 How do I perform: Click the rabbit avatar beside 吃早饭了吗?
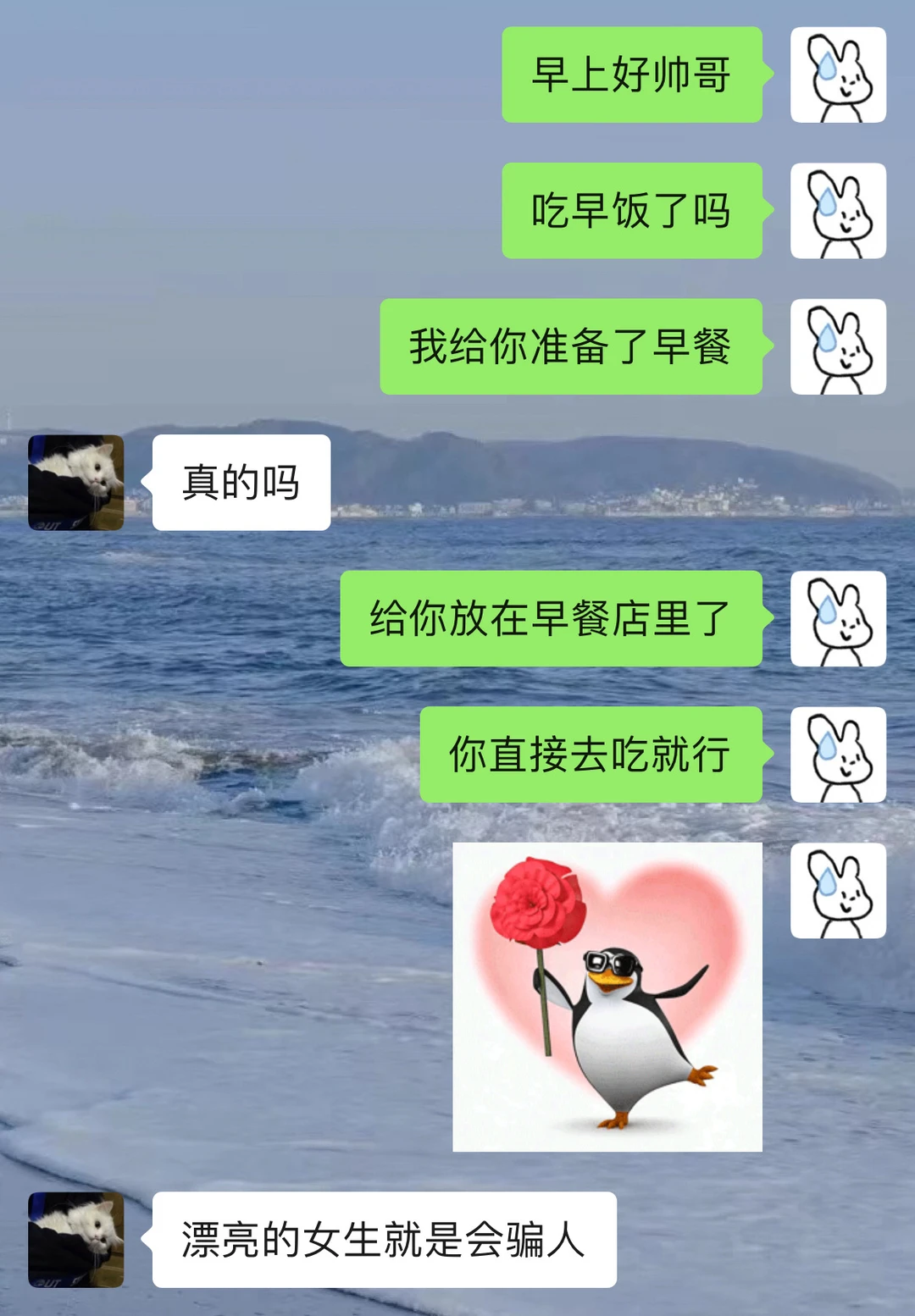[x=839, y=212]
